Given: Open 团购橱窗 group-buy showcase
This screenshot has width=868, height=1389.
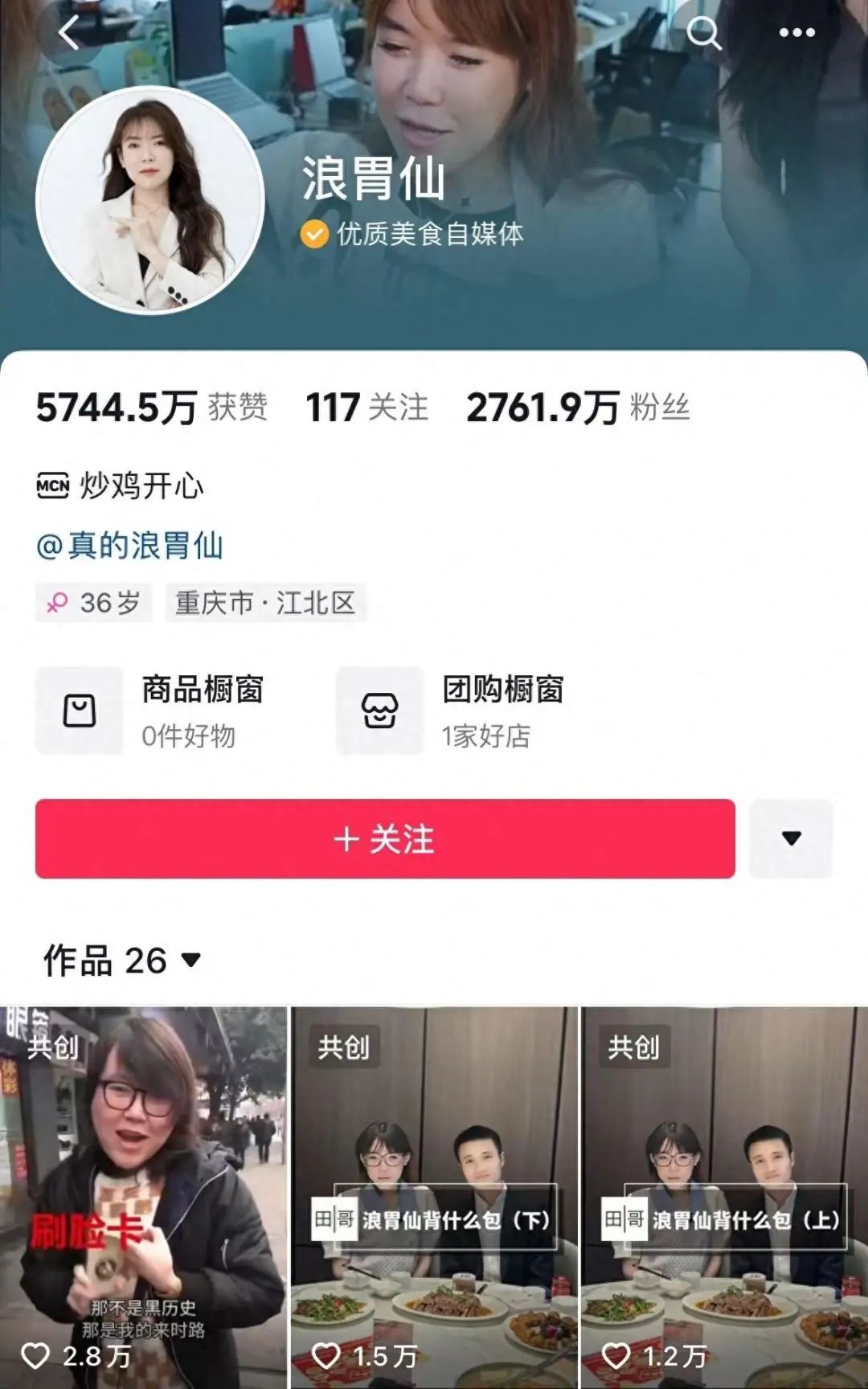Looking at the screenshot, I should point(452,711).
